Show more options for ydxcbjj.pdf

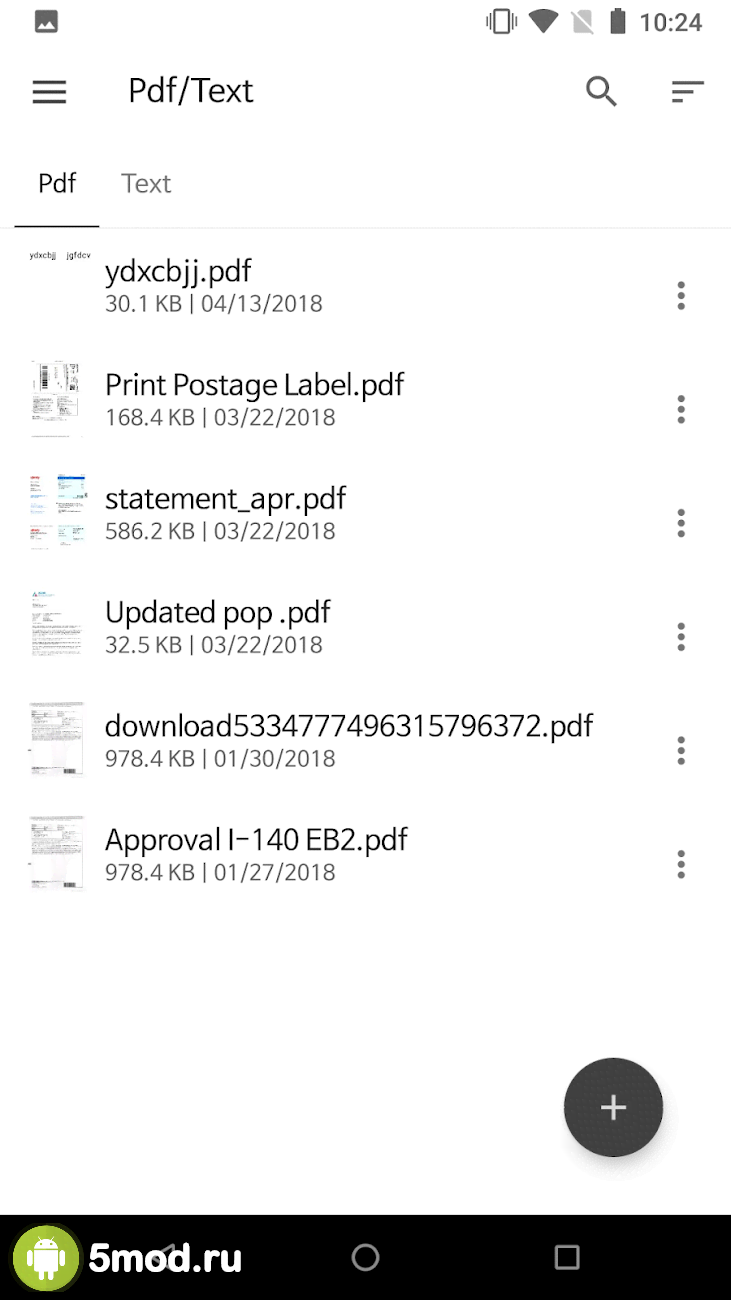click(x=681, y=295)
